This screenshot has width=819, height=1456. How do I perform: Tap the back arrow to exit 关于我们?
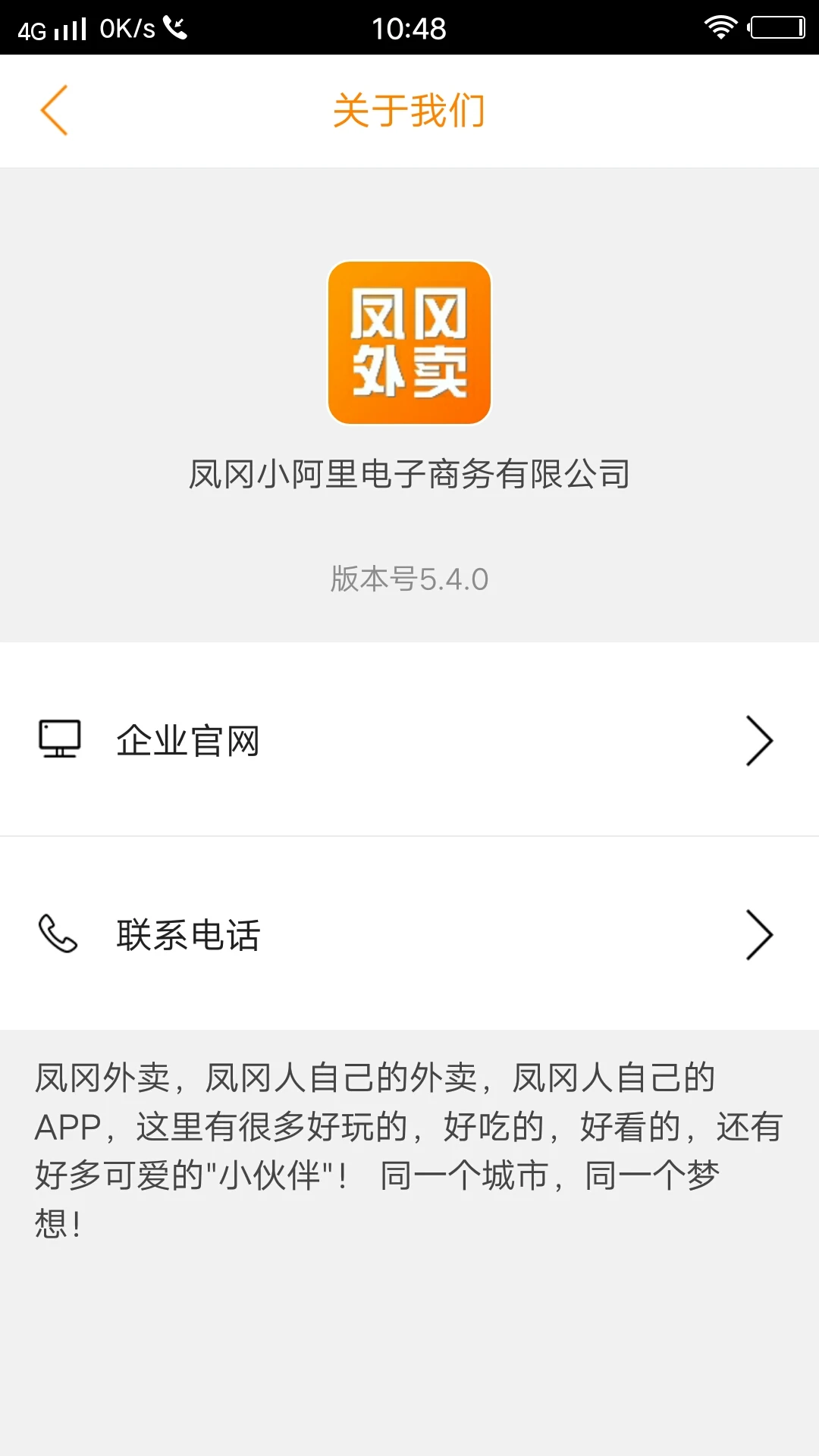55,110
